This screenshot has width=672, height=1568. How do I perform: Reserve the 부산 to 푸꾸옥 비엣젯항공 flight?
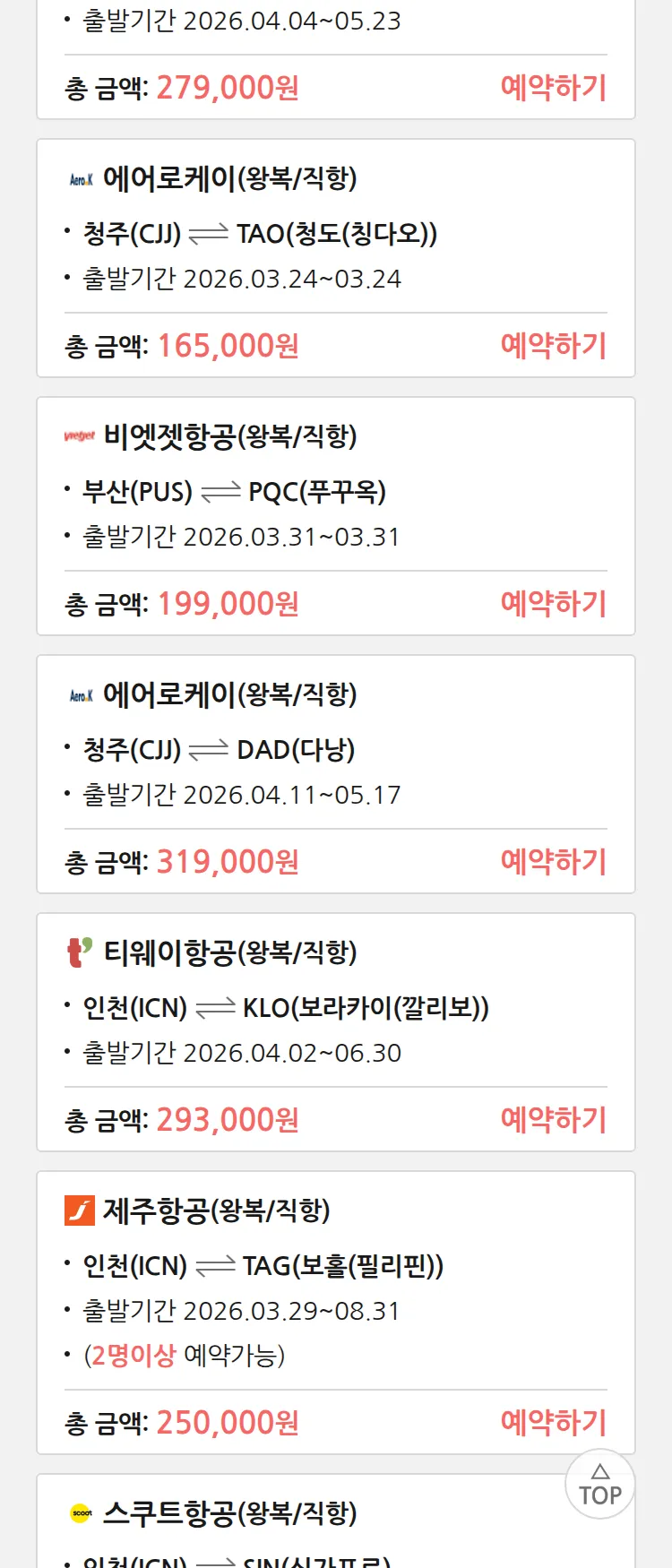pos(553,604)
